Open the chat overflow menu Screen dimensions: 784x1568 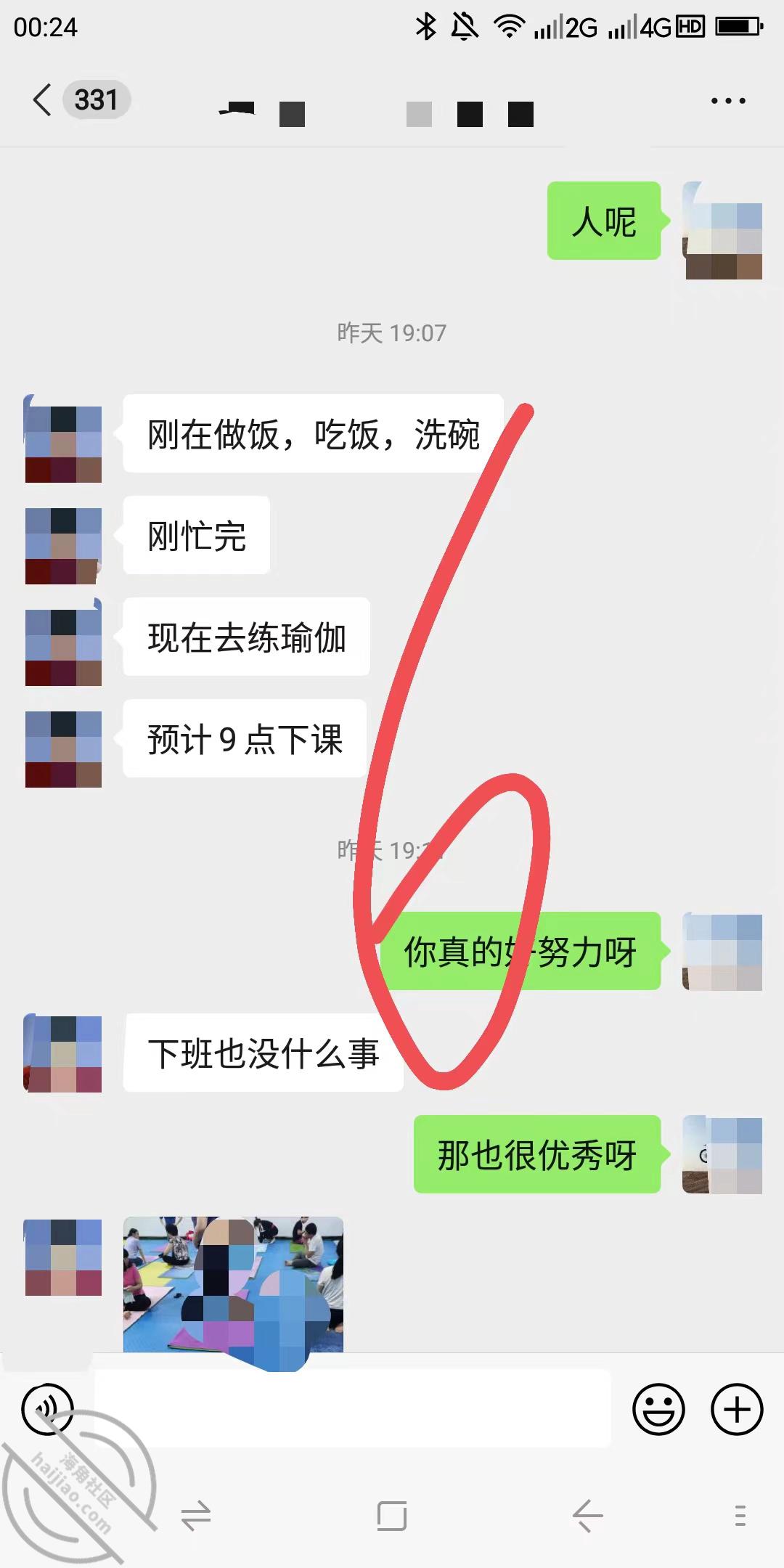[x=728, y=101]
